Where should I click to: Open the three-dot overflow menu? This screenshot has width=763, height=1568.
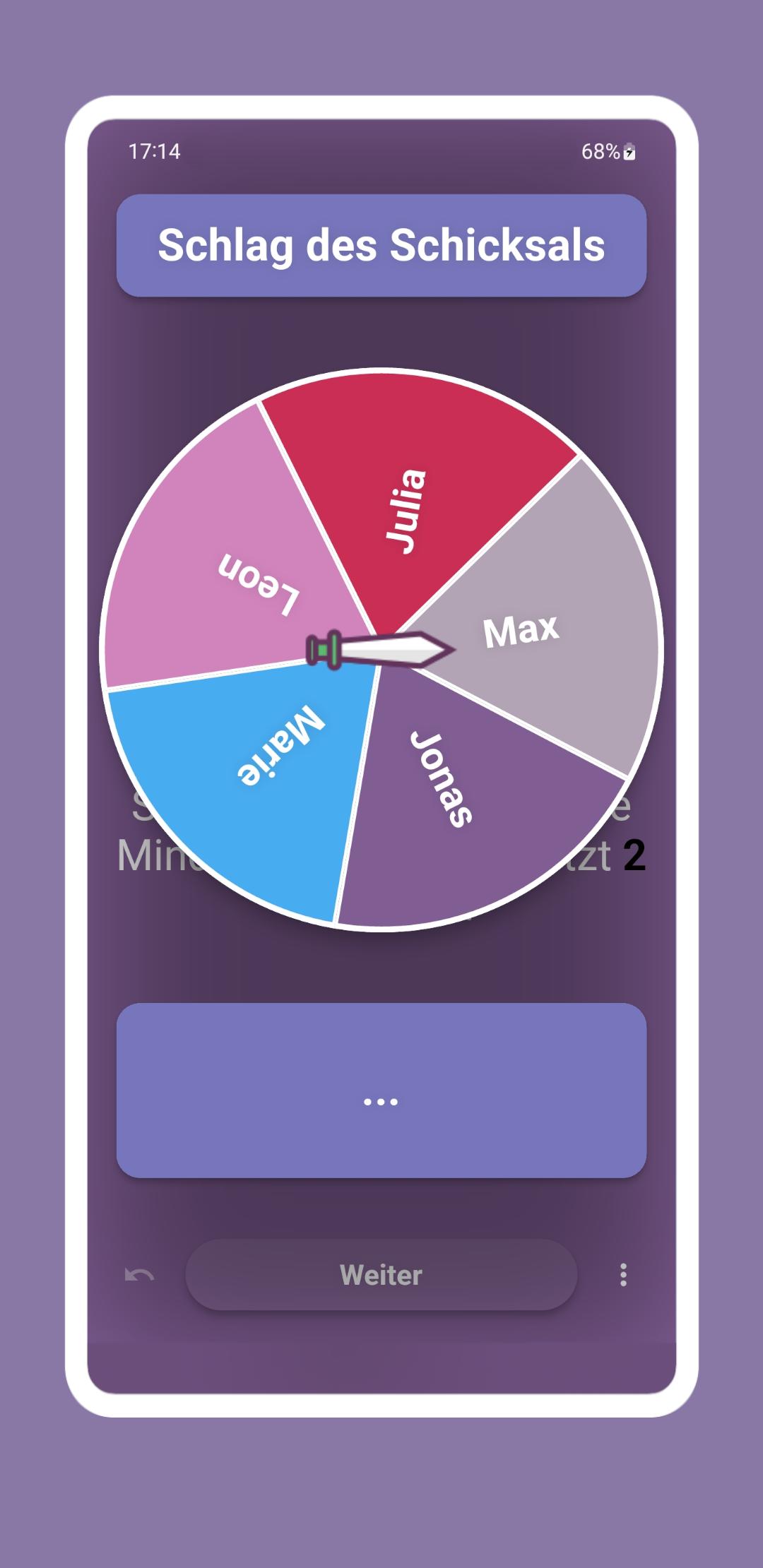(623, 1275)
